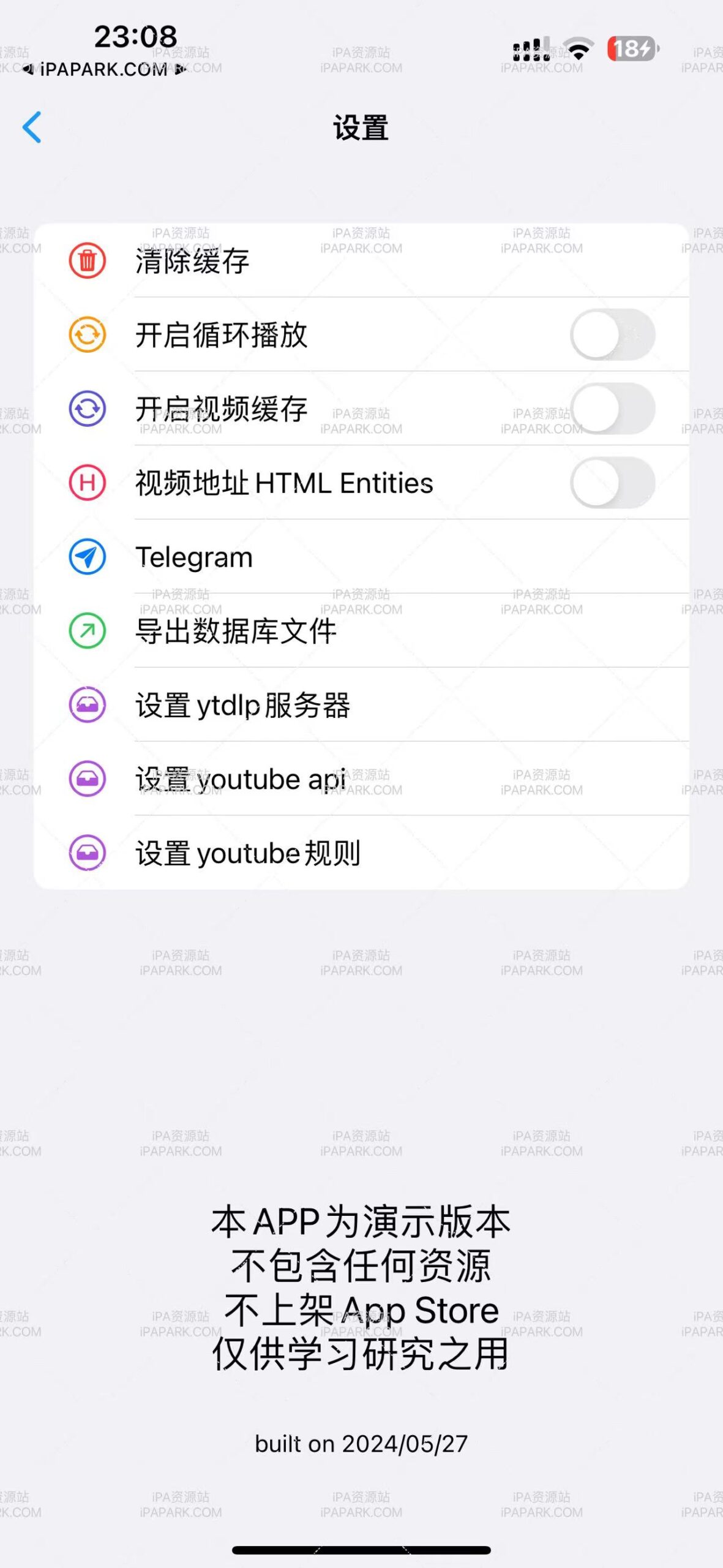The width and height of the screenshot is (723, 1568).
Task: Tap the purple youtube api icon
Action: click(87, 778)
